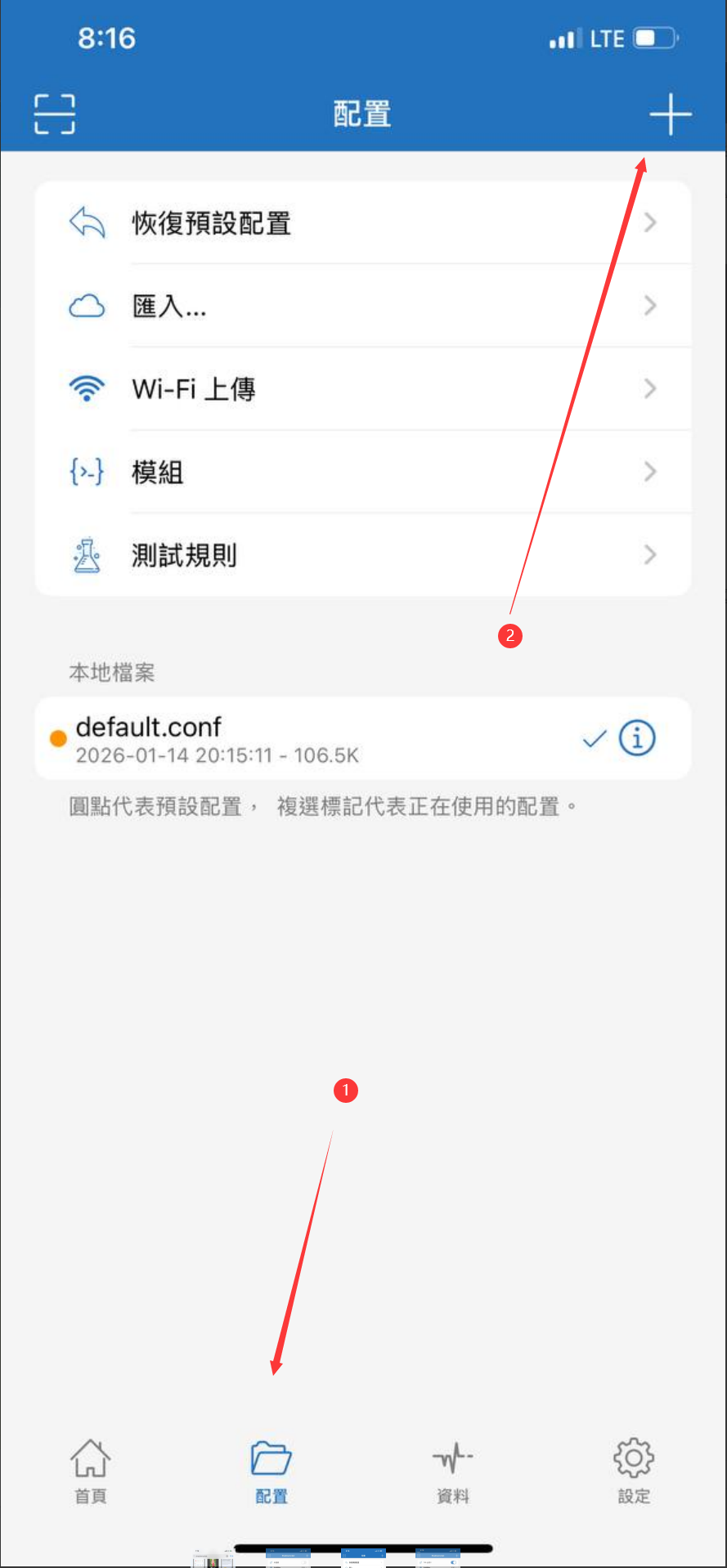Tap the QR code scanner icon
This screenshot has height=1568, width=727.
tap(53, 114)
